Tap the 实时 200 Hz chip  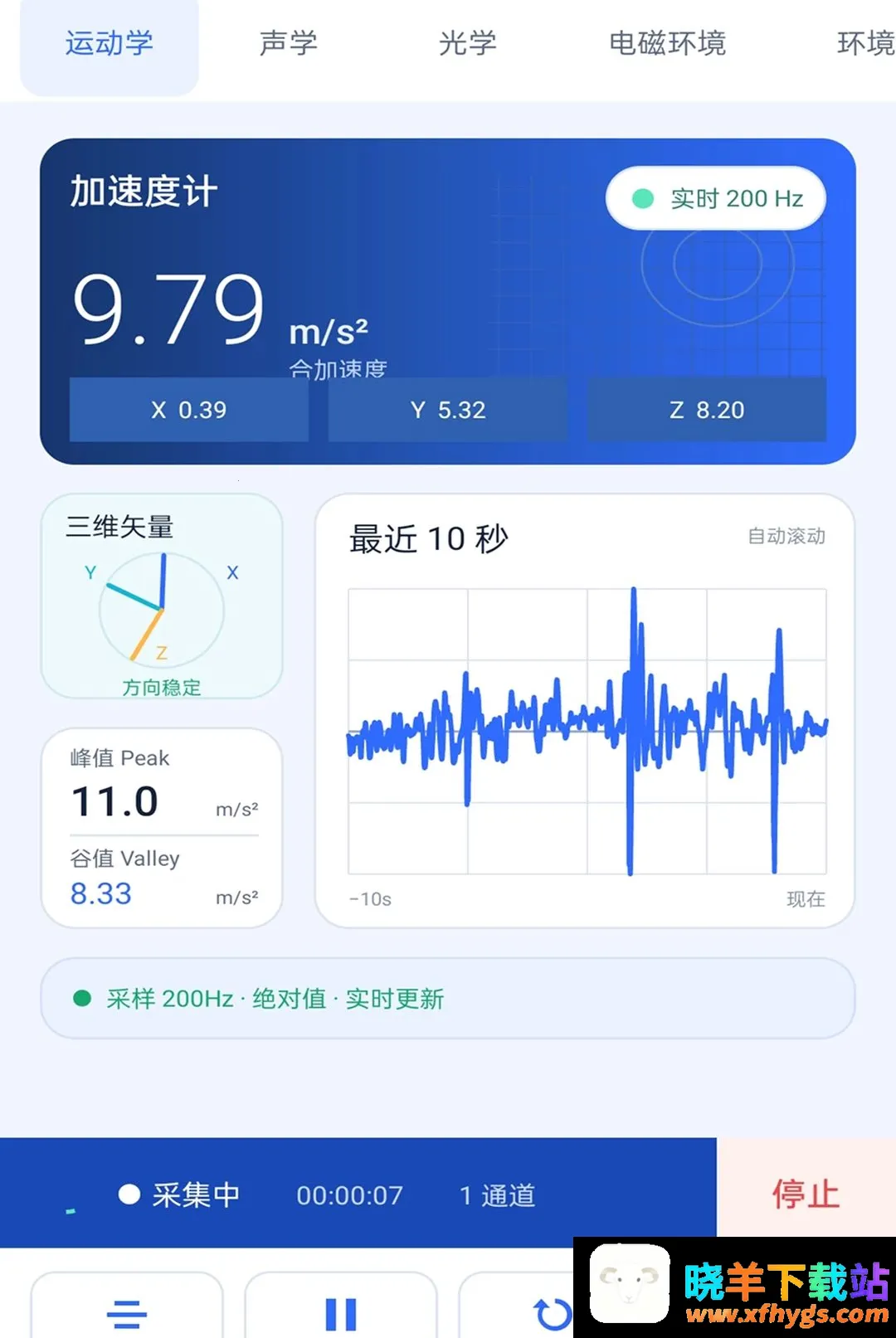[x=716, y=198]
